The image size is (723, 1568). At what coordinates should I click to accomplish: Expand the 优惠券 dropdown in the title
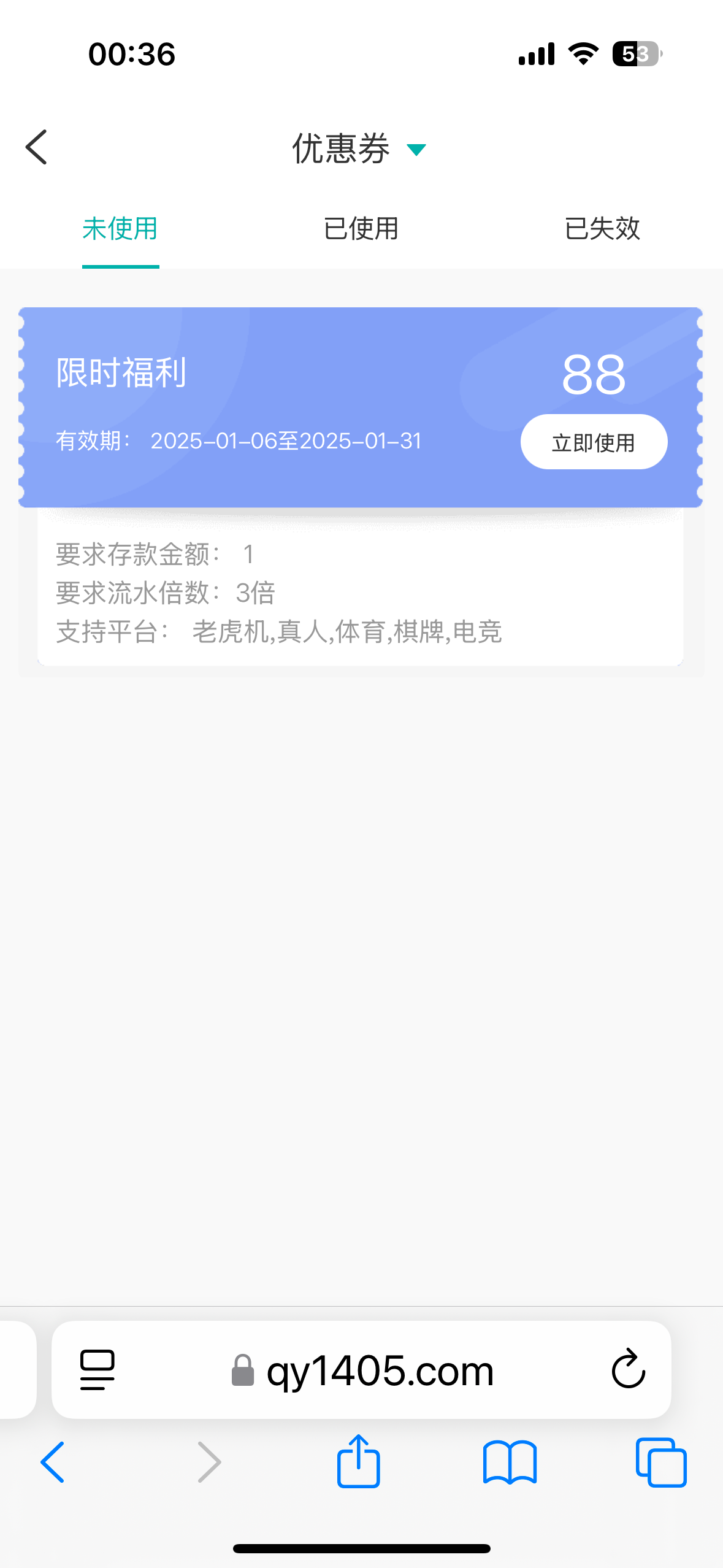coord(417,149)
